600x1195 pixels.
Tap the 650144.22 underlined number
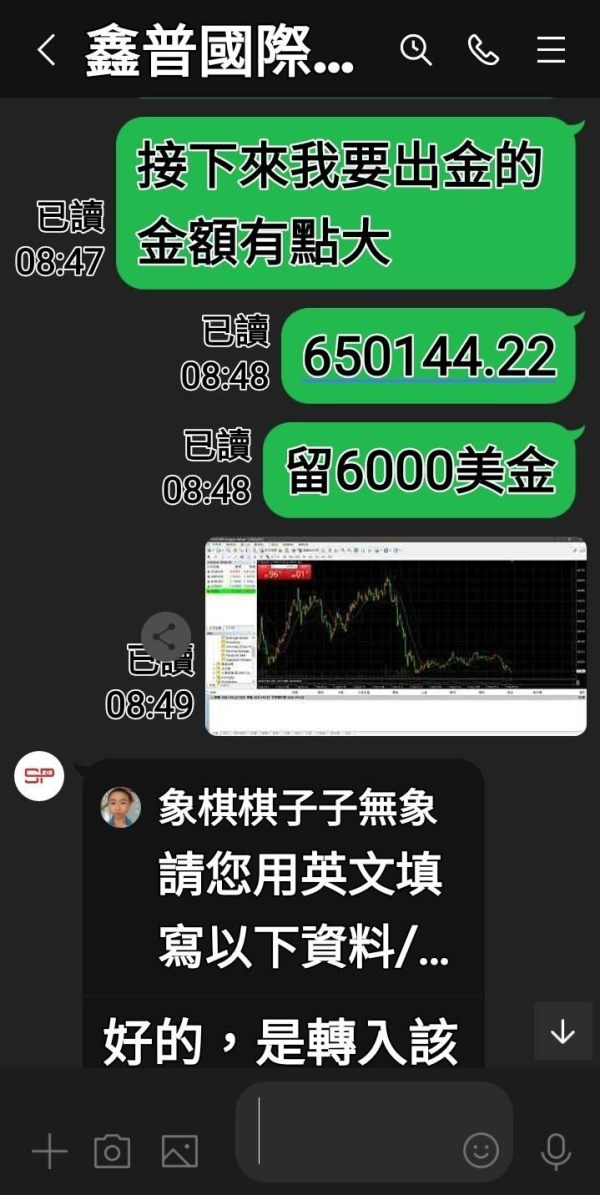429,356
